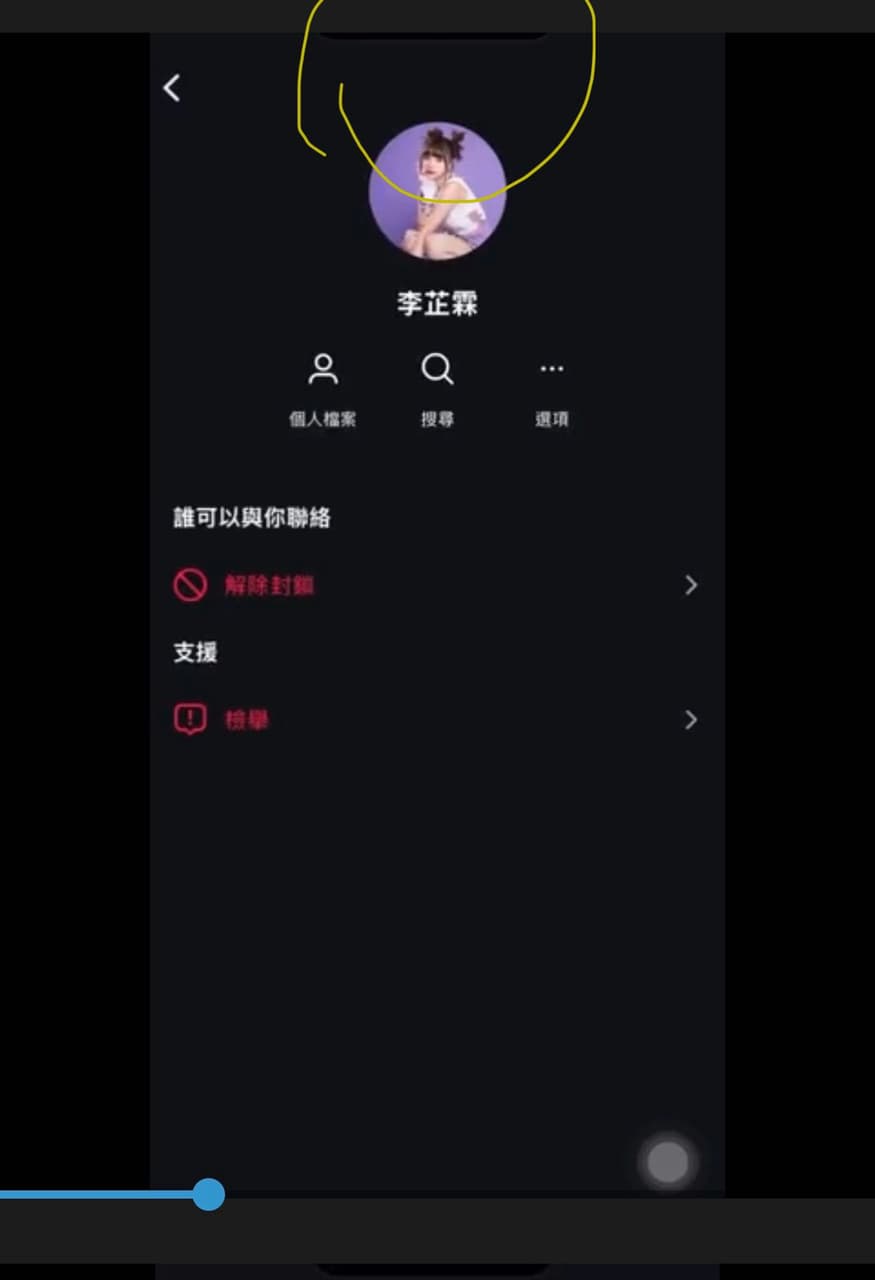Tap the red report exclamation icon
The width and height of the screenshot is (875, 1280).
tap(192, 719)
